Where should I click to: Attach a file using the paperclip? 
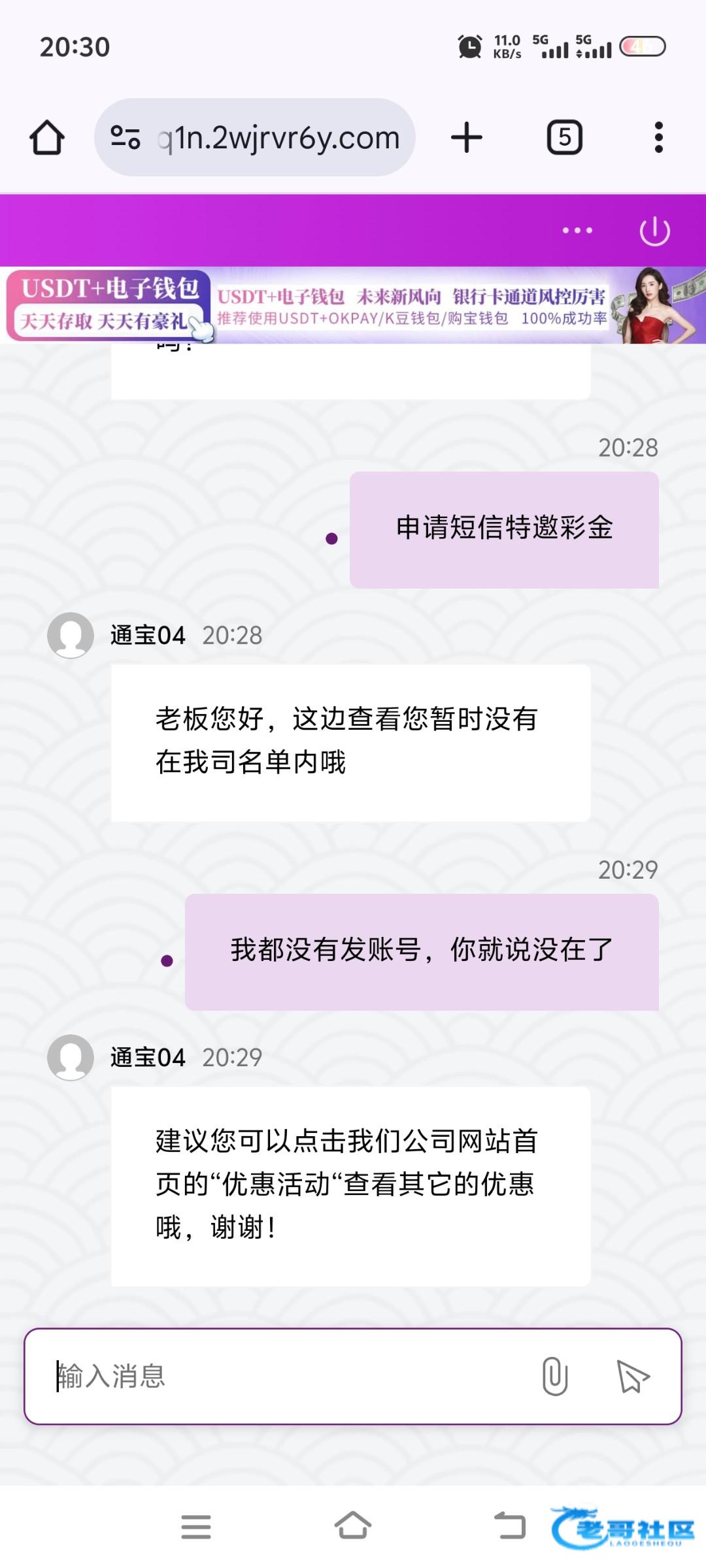click(554, 1377)
